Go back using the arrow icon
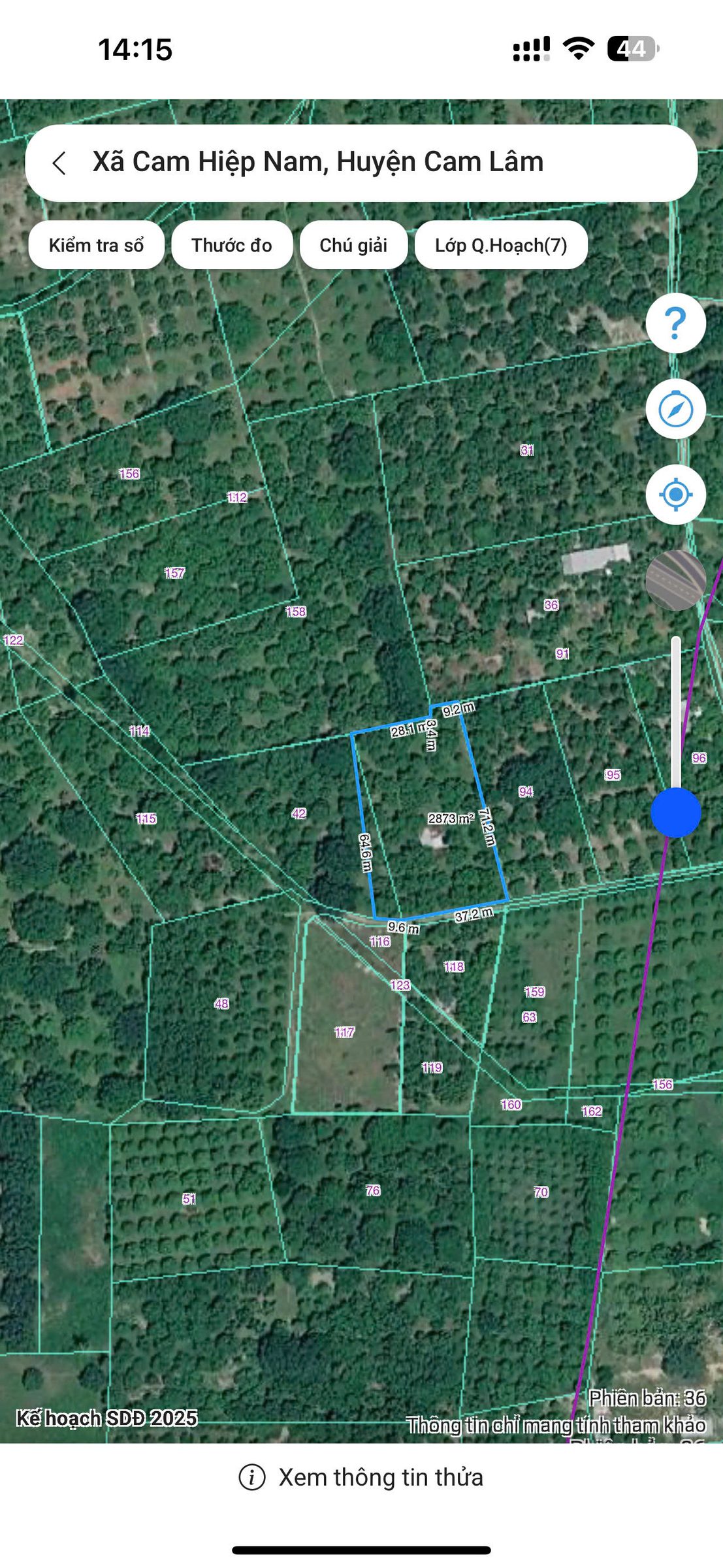Screen dimensions: 723x1568 pyautogui.click(x=59, y=163)
